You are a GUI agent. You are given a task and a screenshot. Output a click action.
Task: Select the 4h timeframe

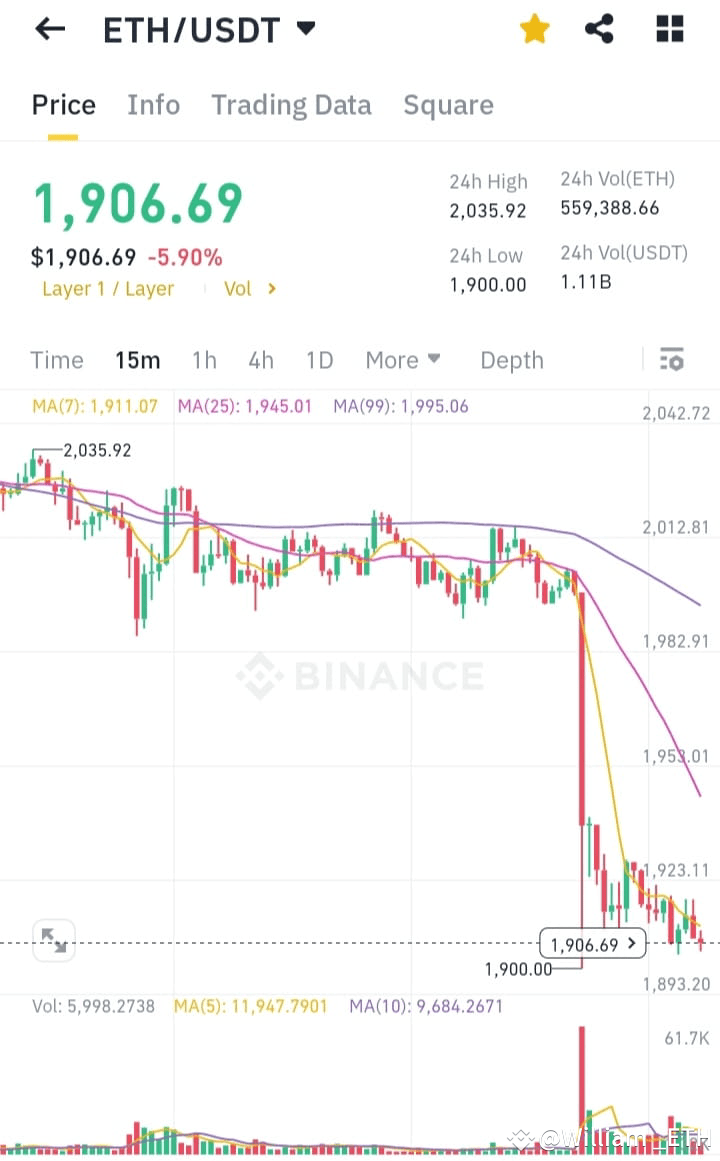[261, 359]
